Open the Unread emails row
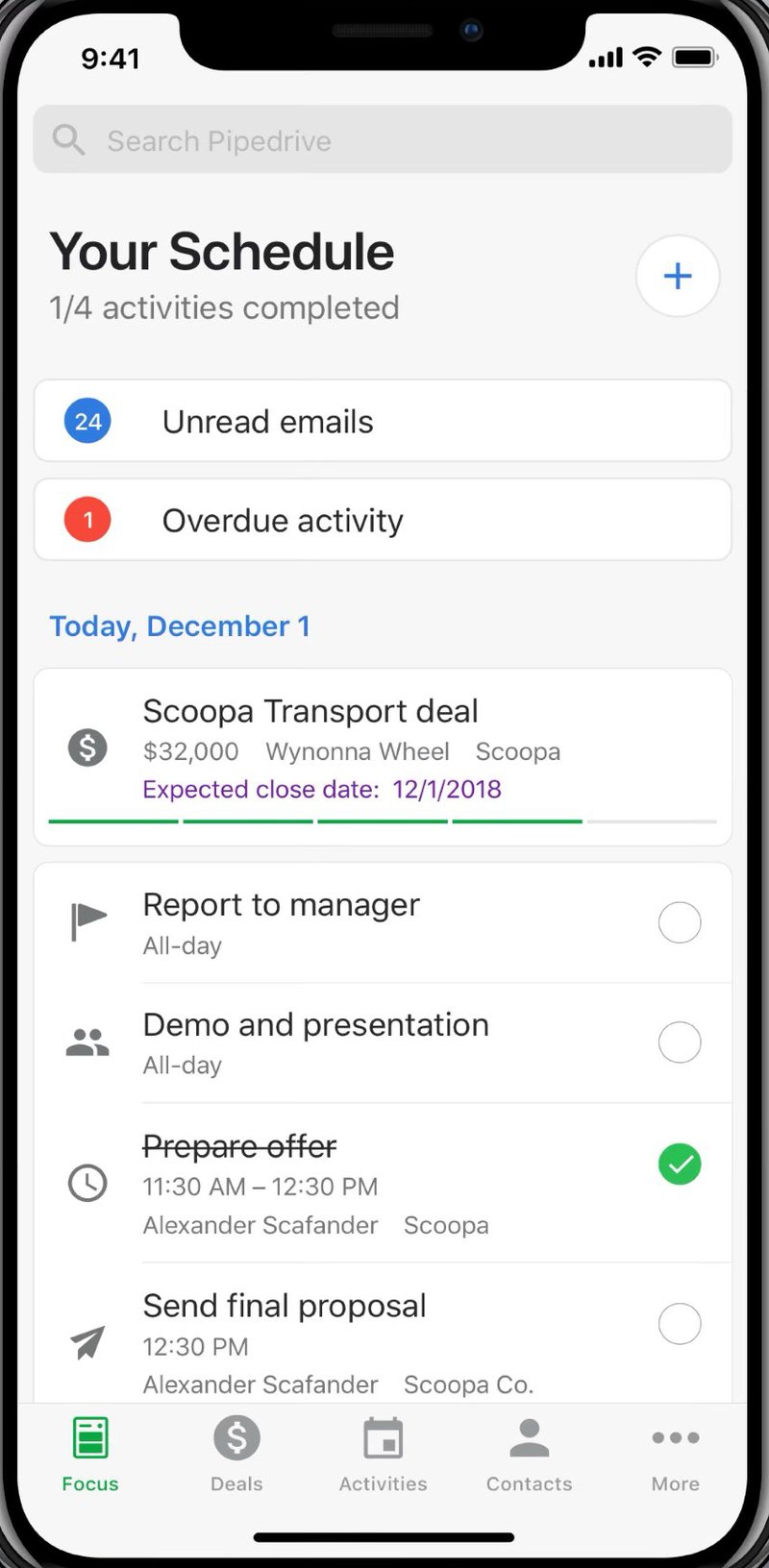This screenshot has height=1568, width=769. [x=383, y=421]
